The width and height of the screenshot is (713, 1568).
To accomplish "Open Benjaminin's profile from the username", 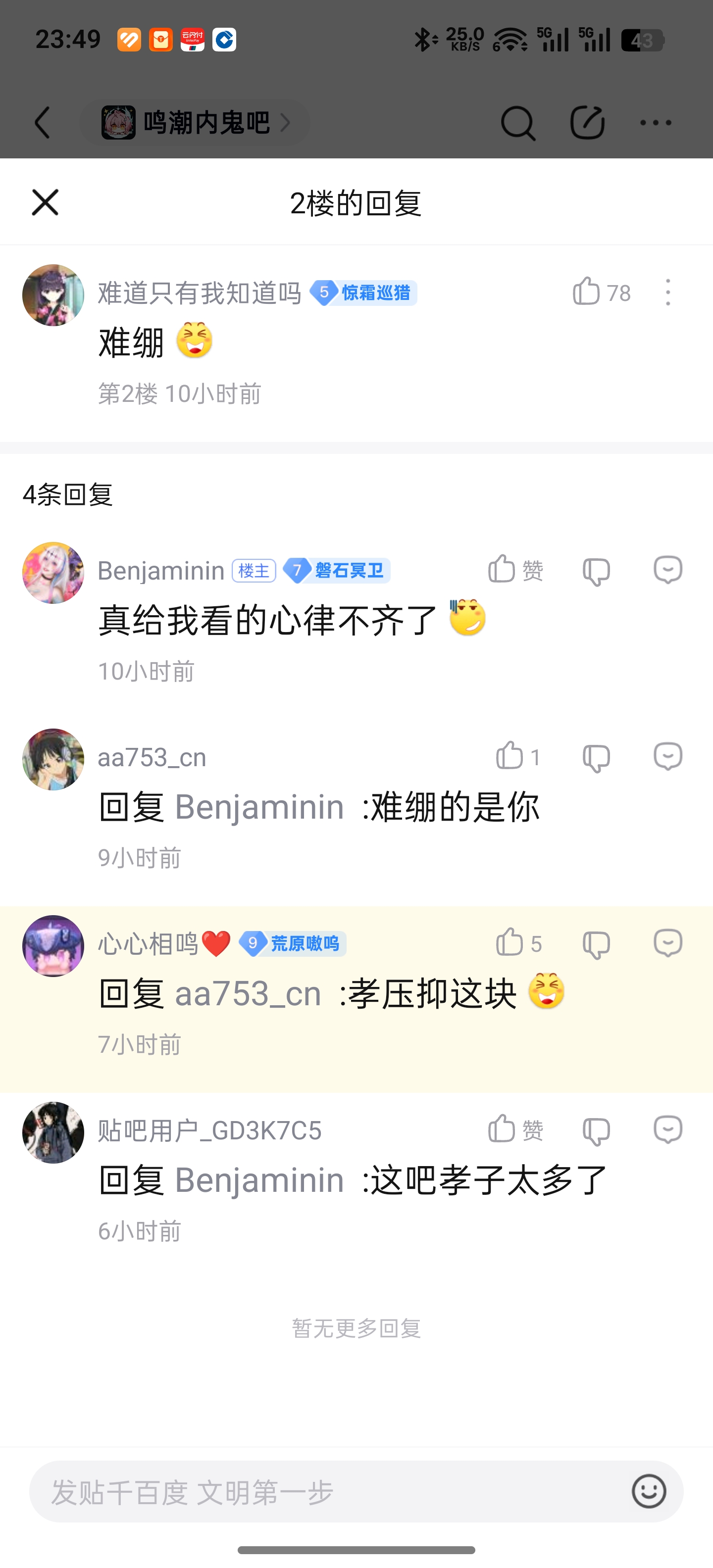I will pyautogui.click(x=161, y=570).
